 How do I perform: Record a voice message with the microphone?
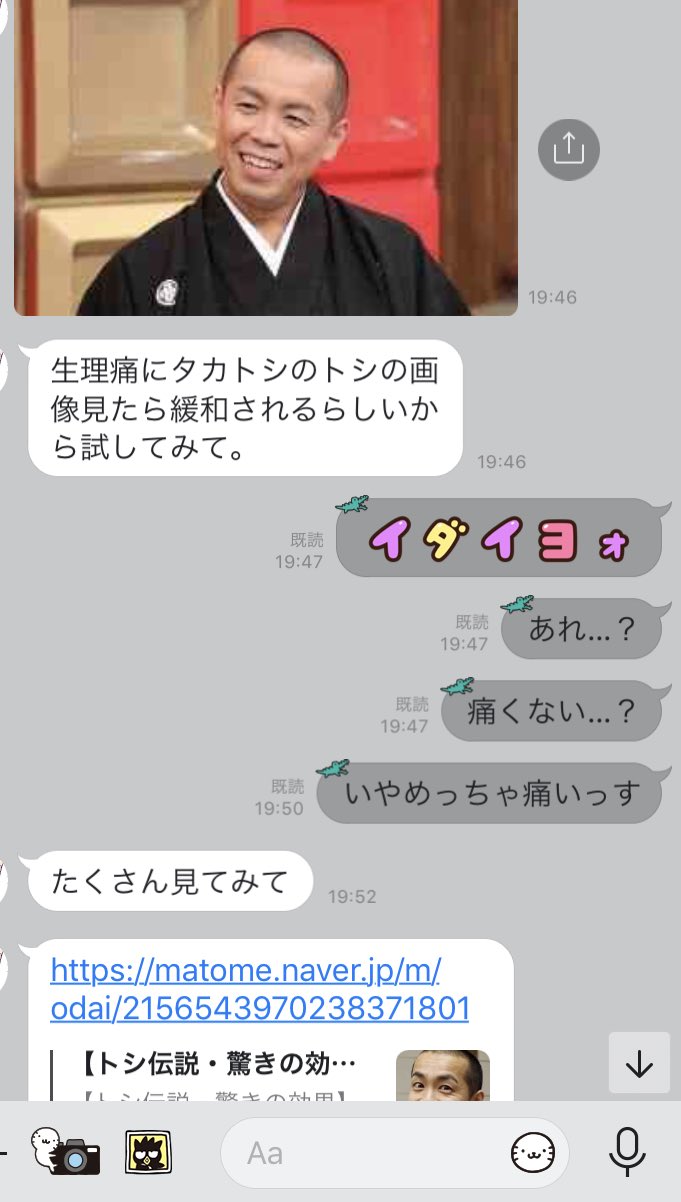(x=628, y=1152)
